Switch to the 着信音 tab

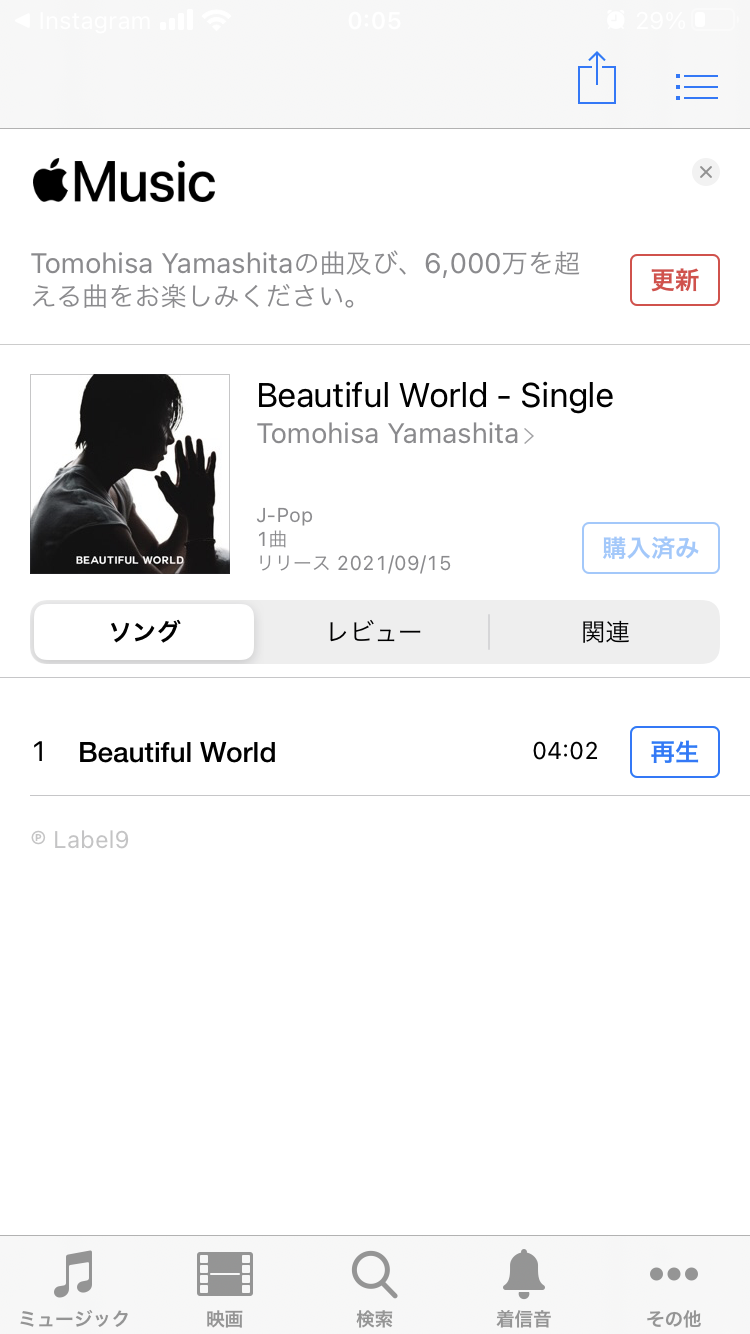pyautogui.click(x=524, y=1288)
